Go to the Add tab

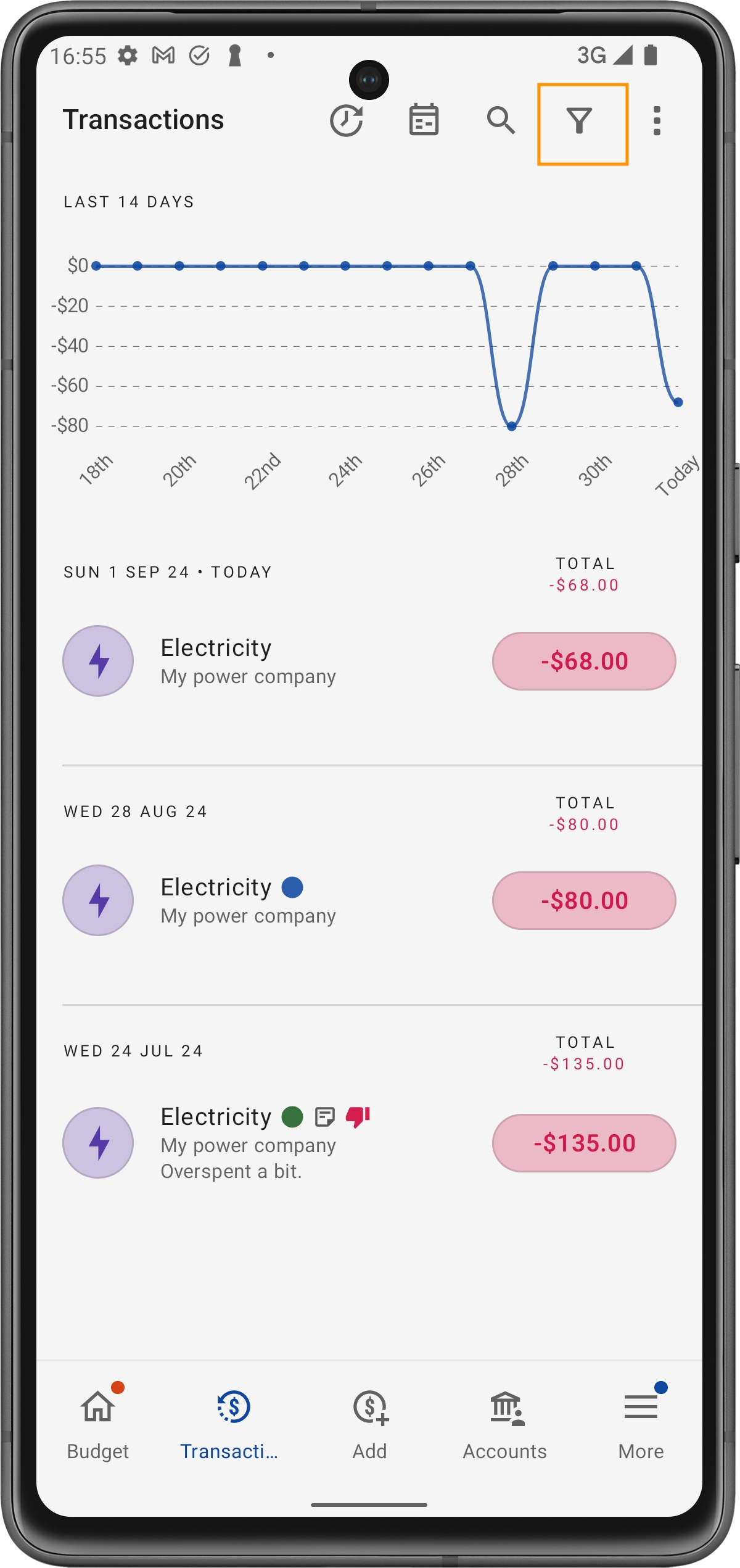coord(369,1424)
